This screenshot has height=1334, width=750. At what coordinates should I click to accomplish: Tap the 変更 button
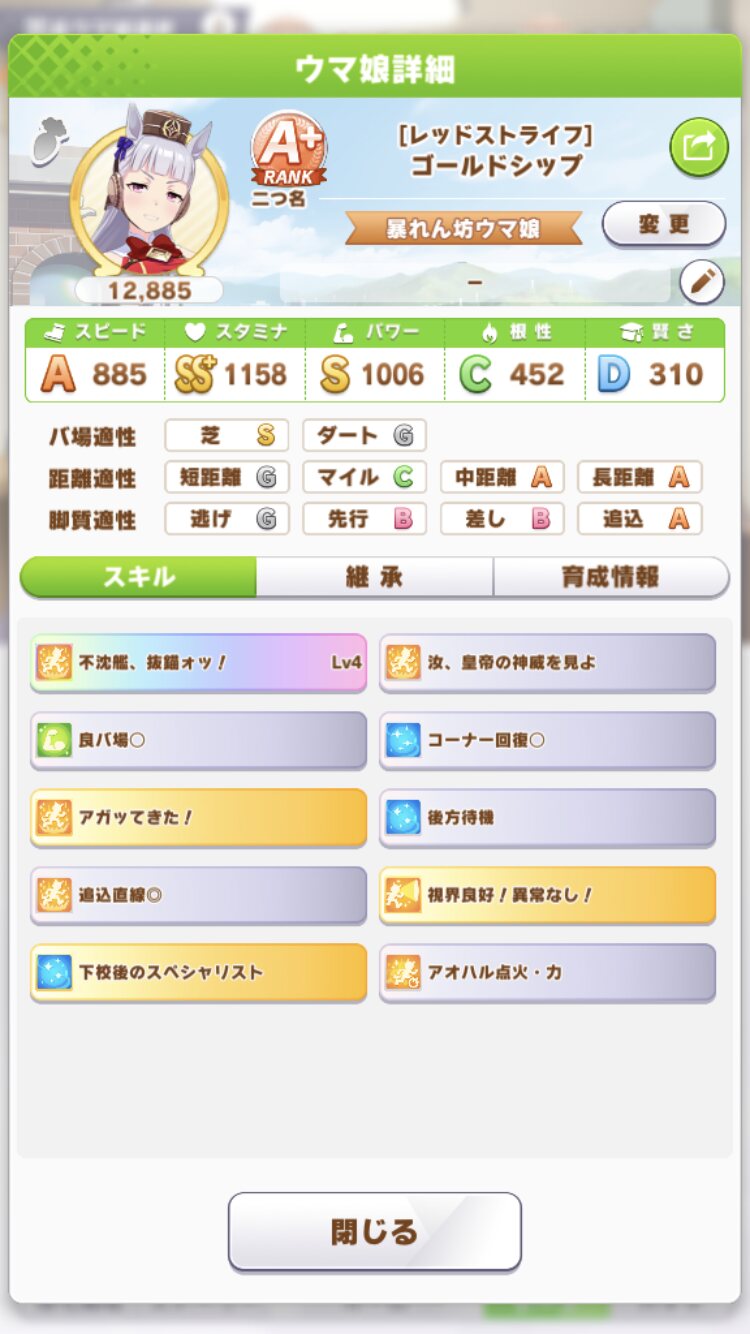pyautogui.click(x=663, y=224)
